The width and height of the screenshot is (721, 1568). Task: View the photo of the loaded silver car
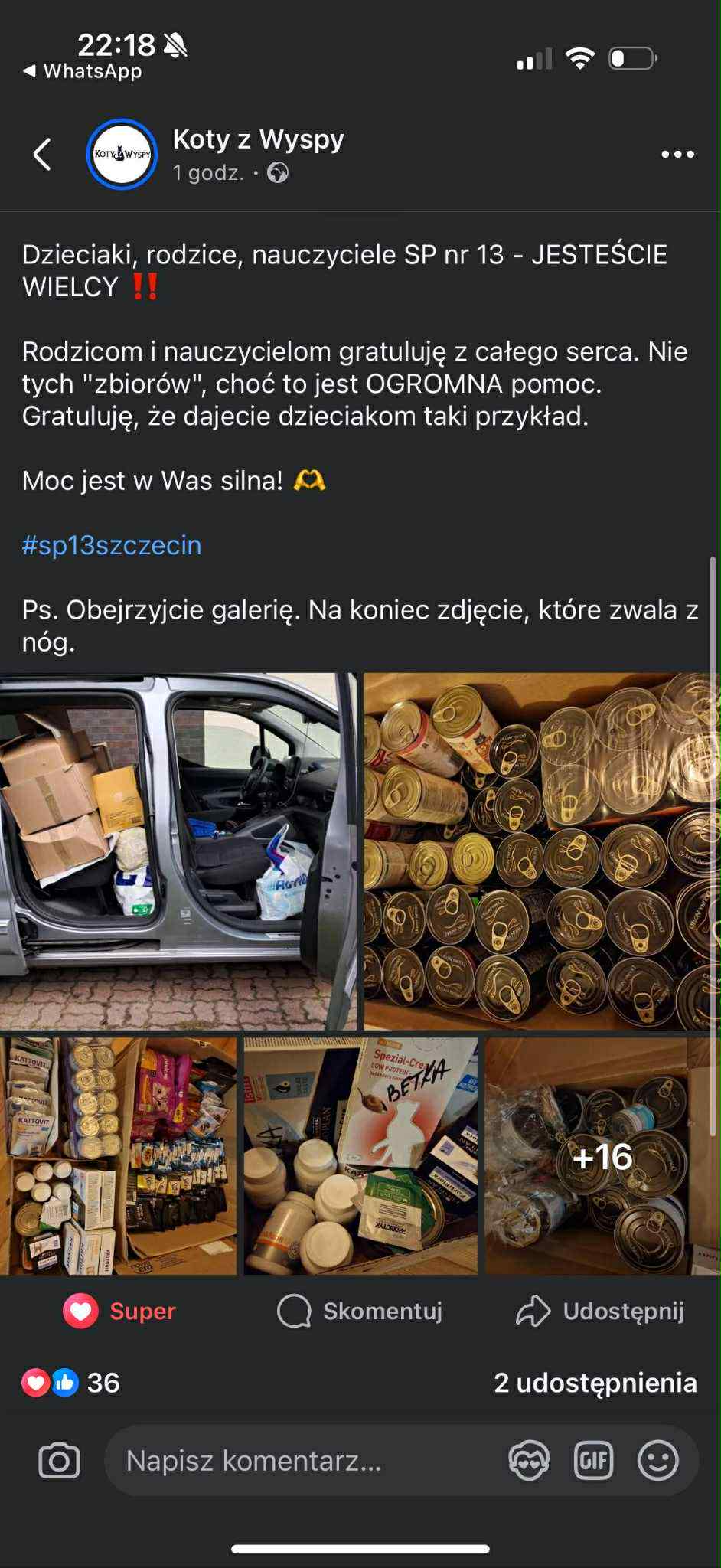tap(178, 851)
